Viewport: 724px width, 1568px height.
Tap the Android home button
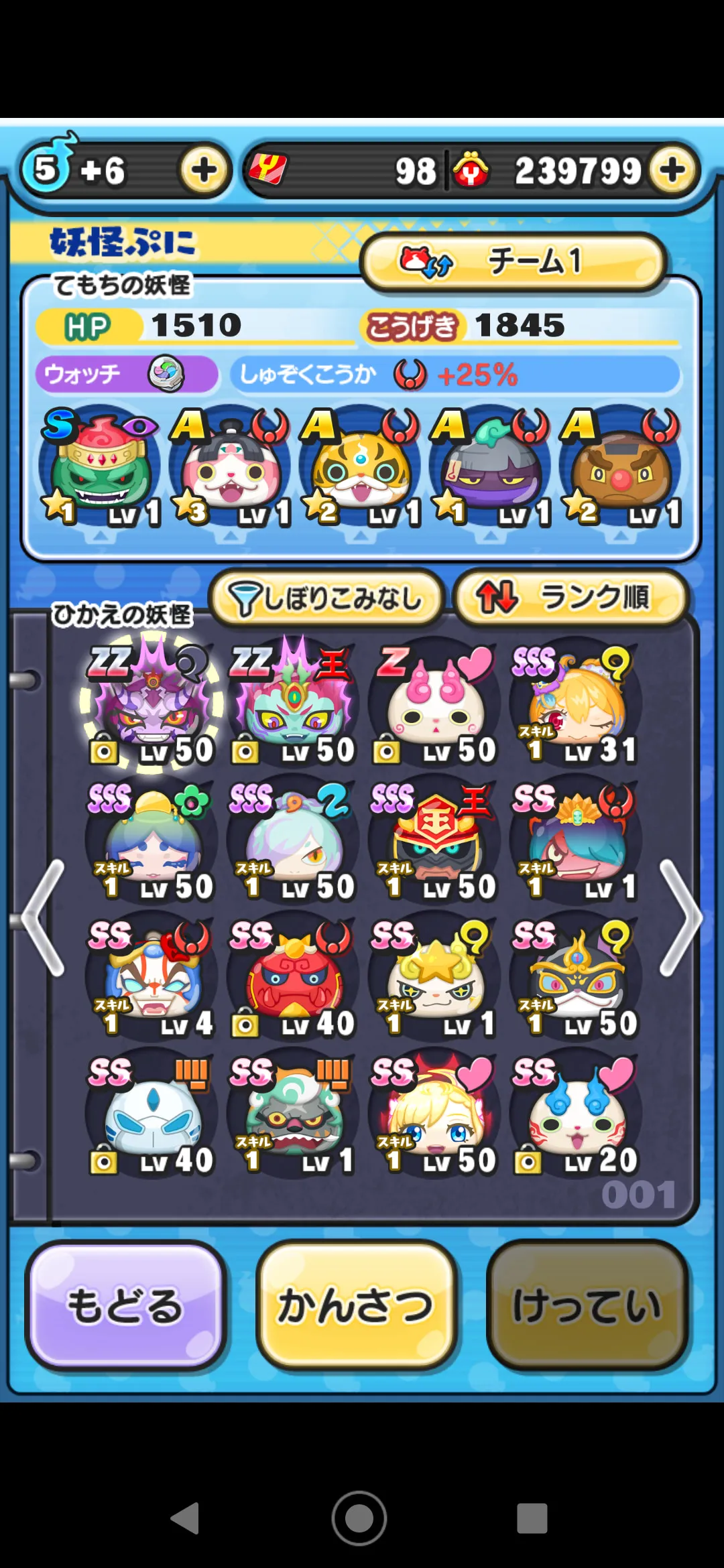[359, 1518]
